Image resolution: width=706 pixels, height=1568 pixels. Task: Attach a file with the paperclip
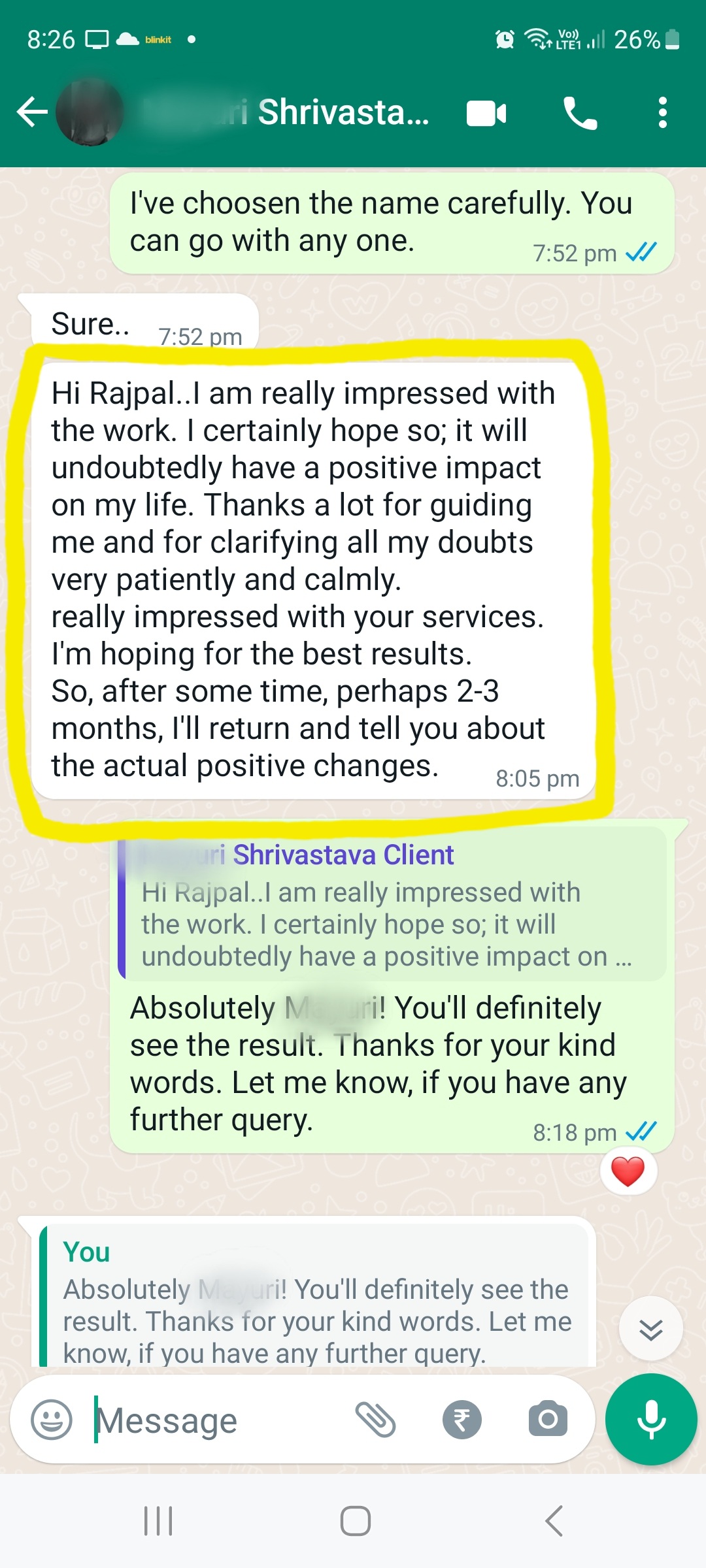coord(376,1420)
